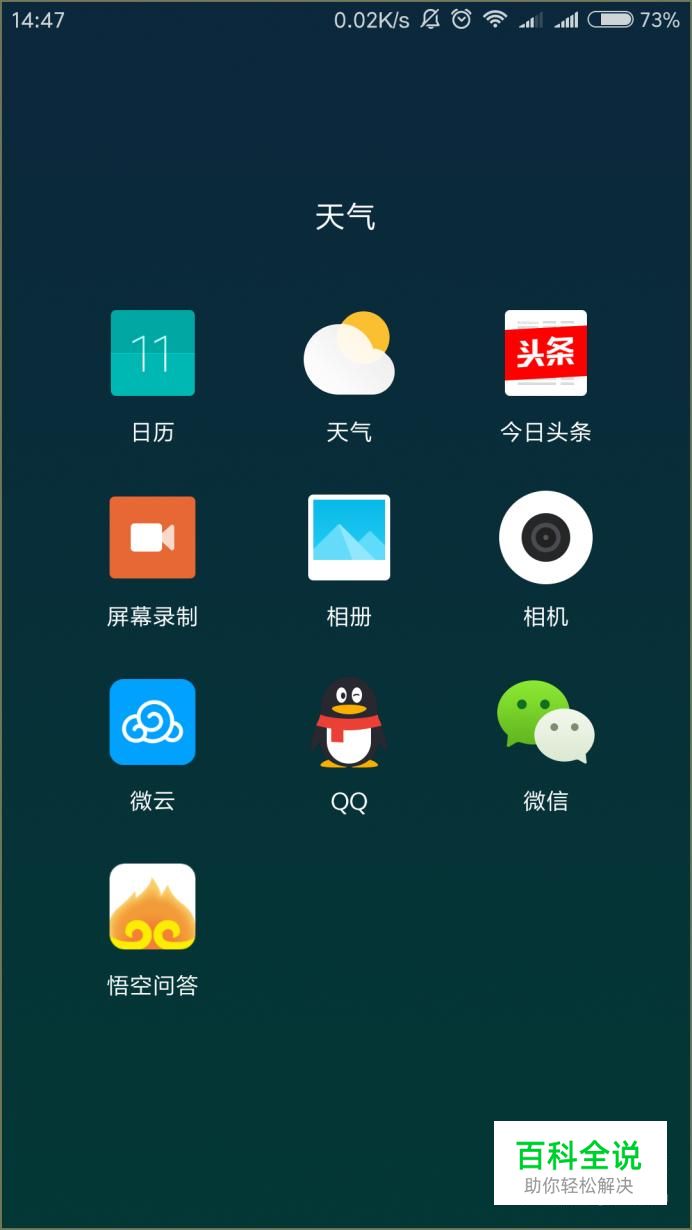Open the 微云 cloud storage app

coord(152,722)
